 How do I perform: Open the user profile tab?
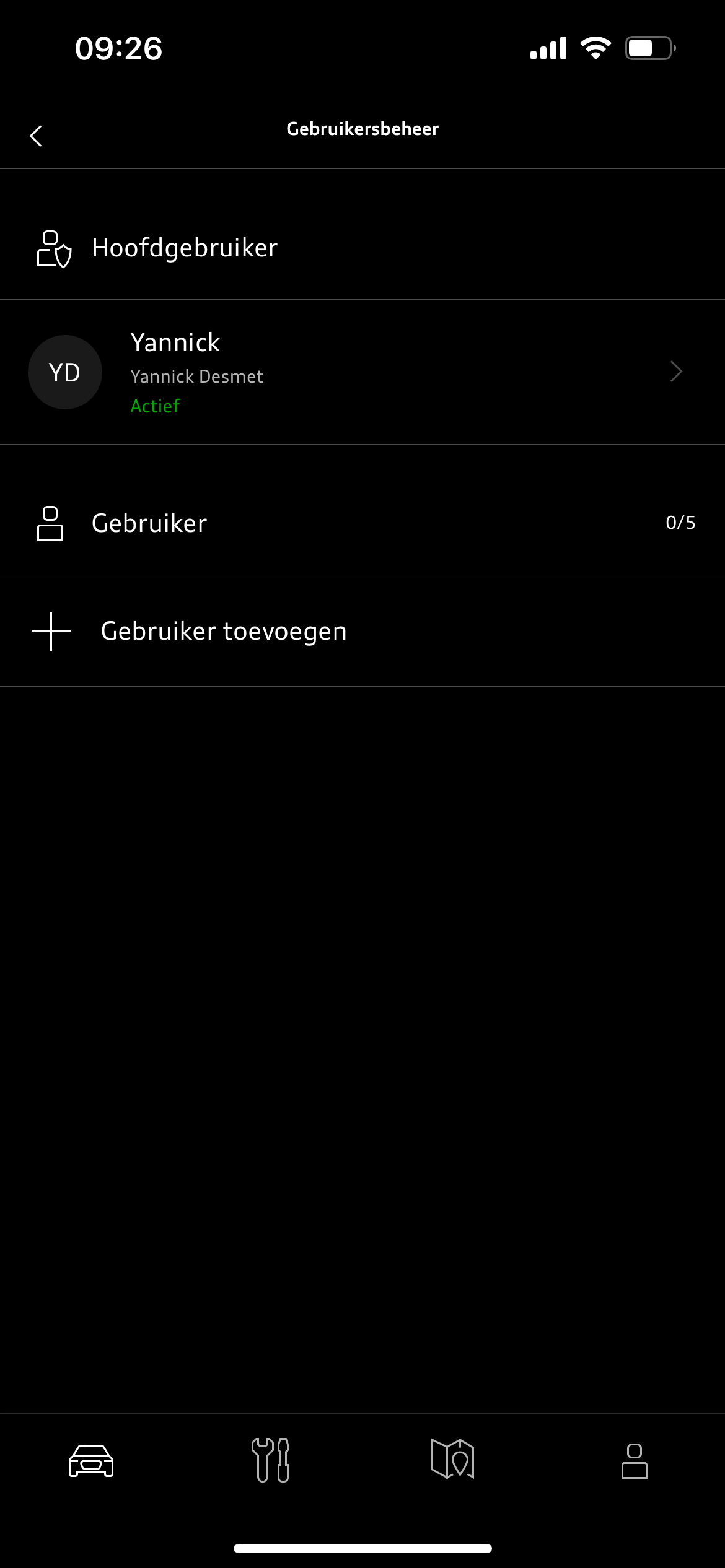pyautogui.click(x=635, y=1461)
